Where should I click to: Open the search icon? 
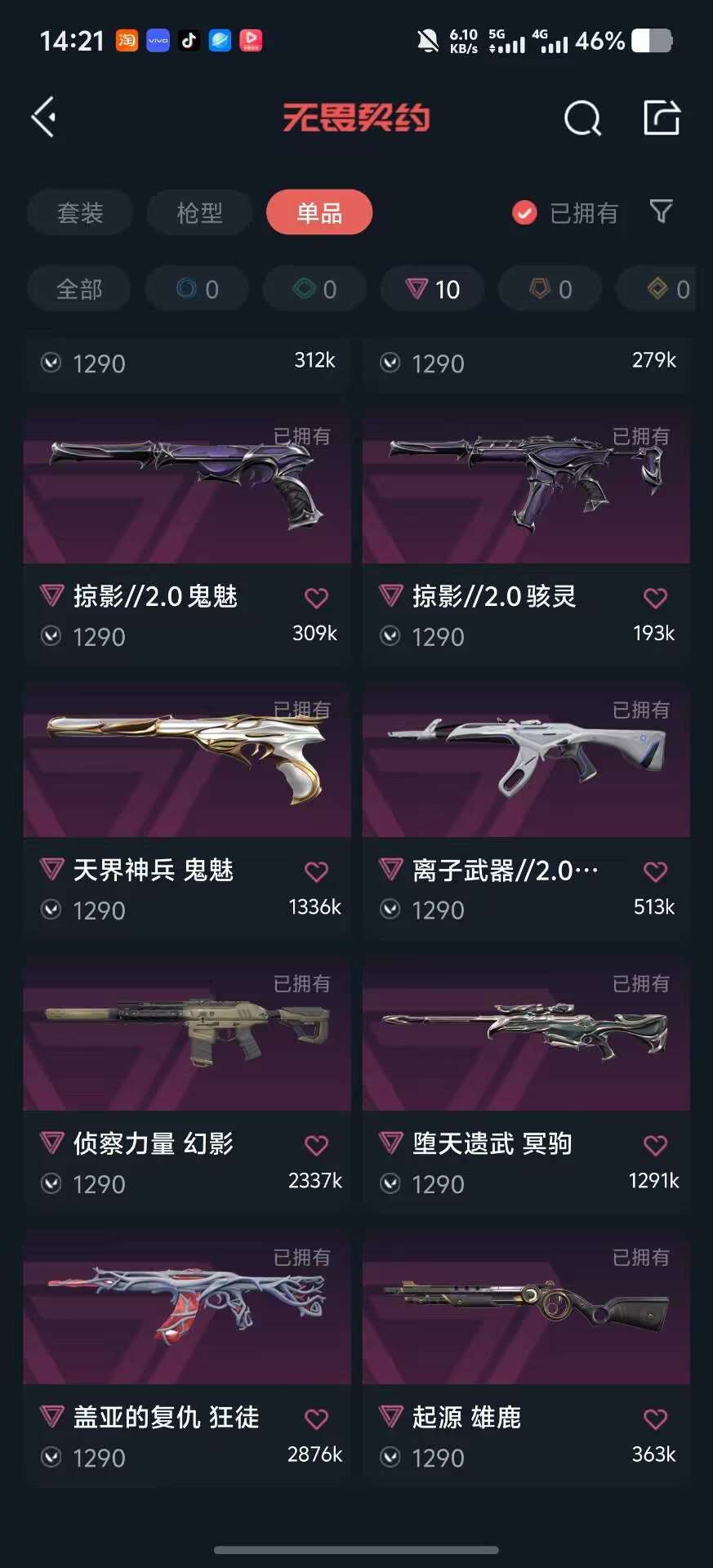click(582, 119)
